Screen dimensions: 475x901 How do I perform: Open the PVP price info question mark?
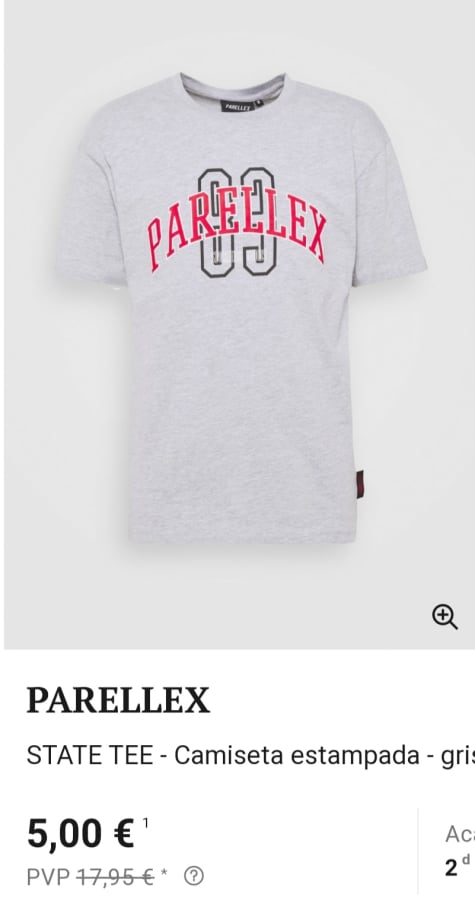tap(194, 876)
